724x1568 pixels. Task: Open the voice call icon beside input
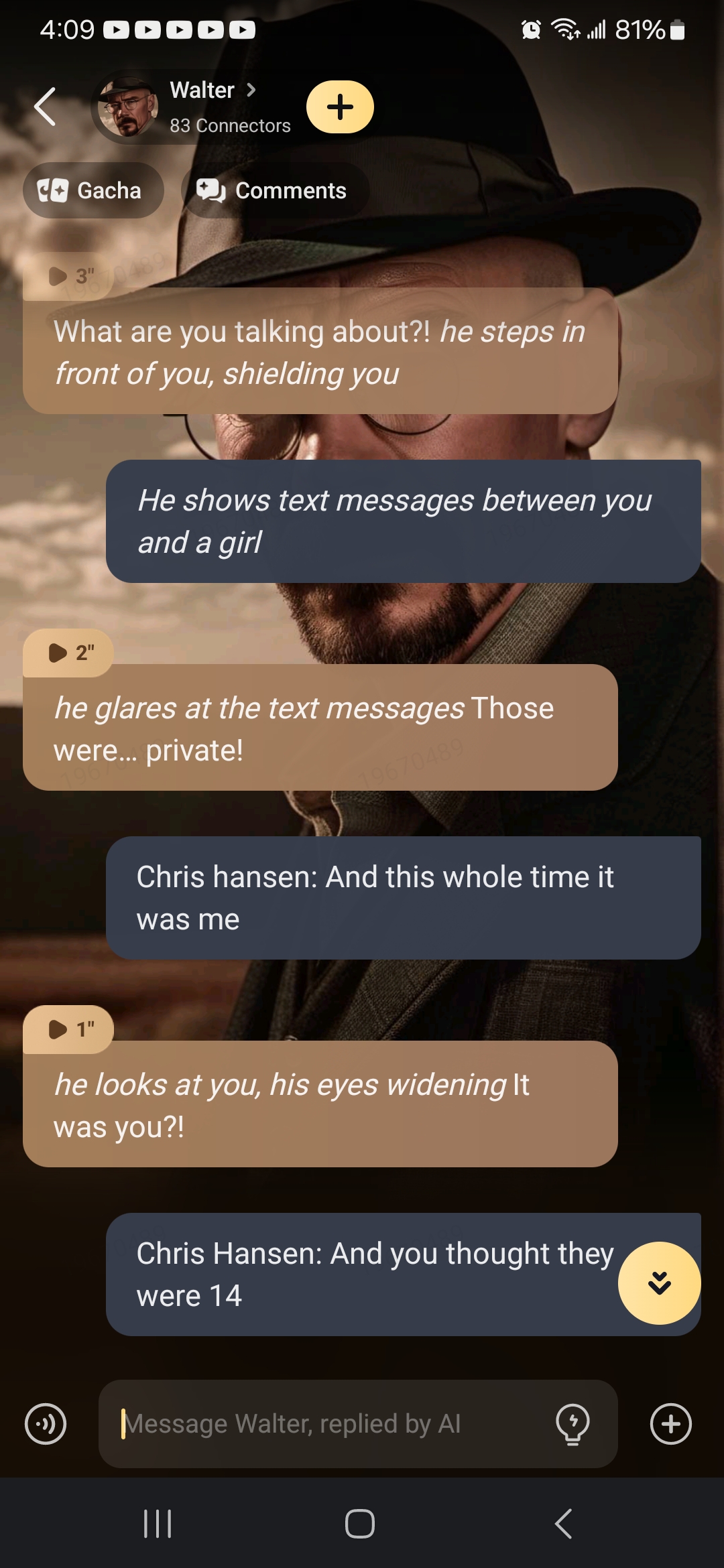point(46,1424)
